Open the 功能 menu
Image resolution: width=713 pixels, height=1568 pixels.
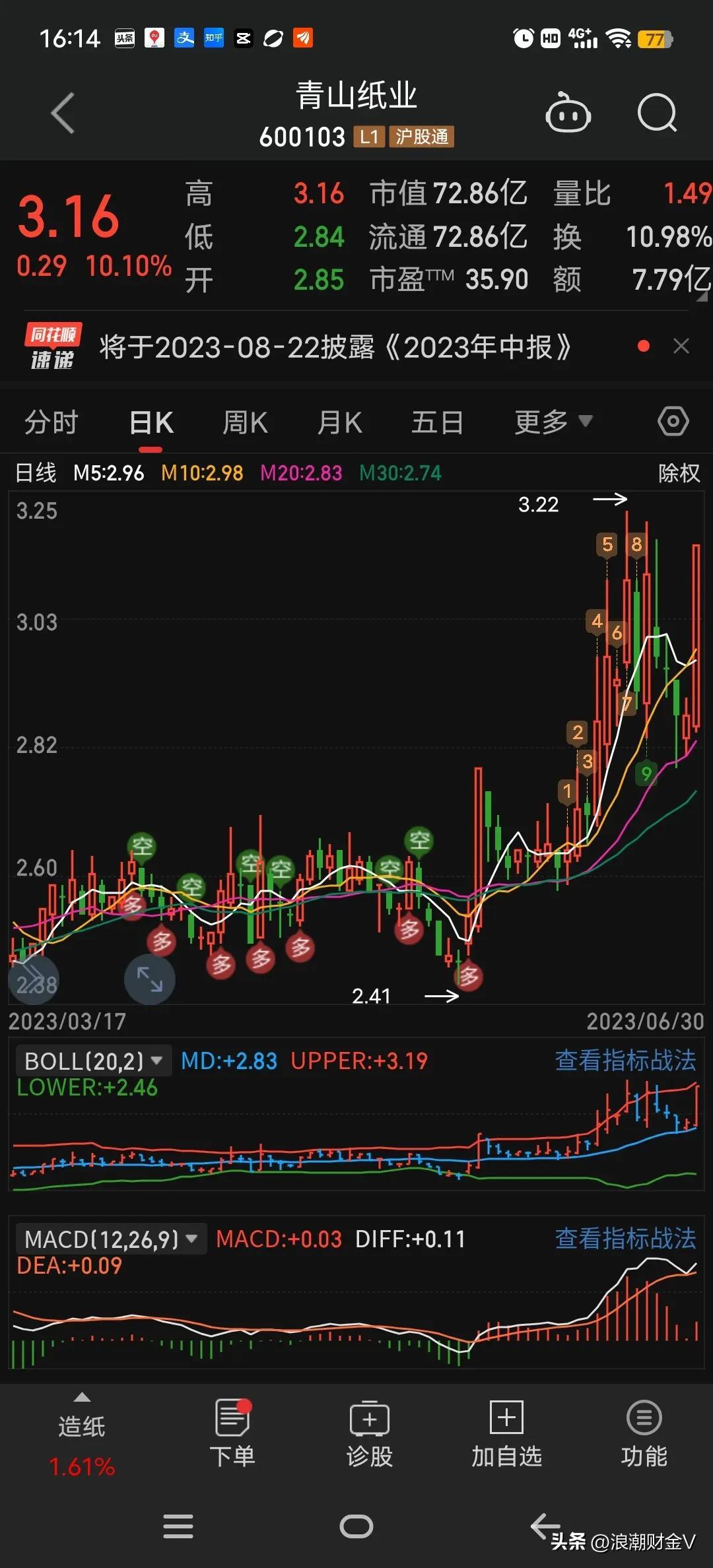coord(644,1435)
